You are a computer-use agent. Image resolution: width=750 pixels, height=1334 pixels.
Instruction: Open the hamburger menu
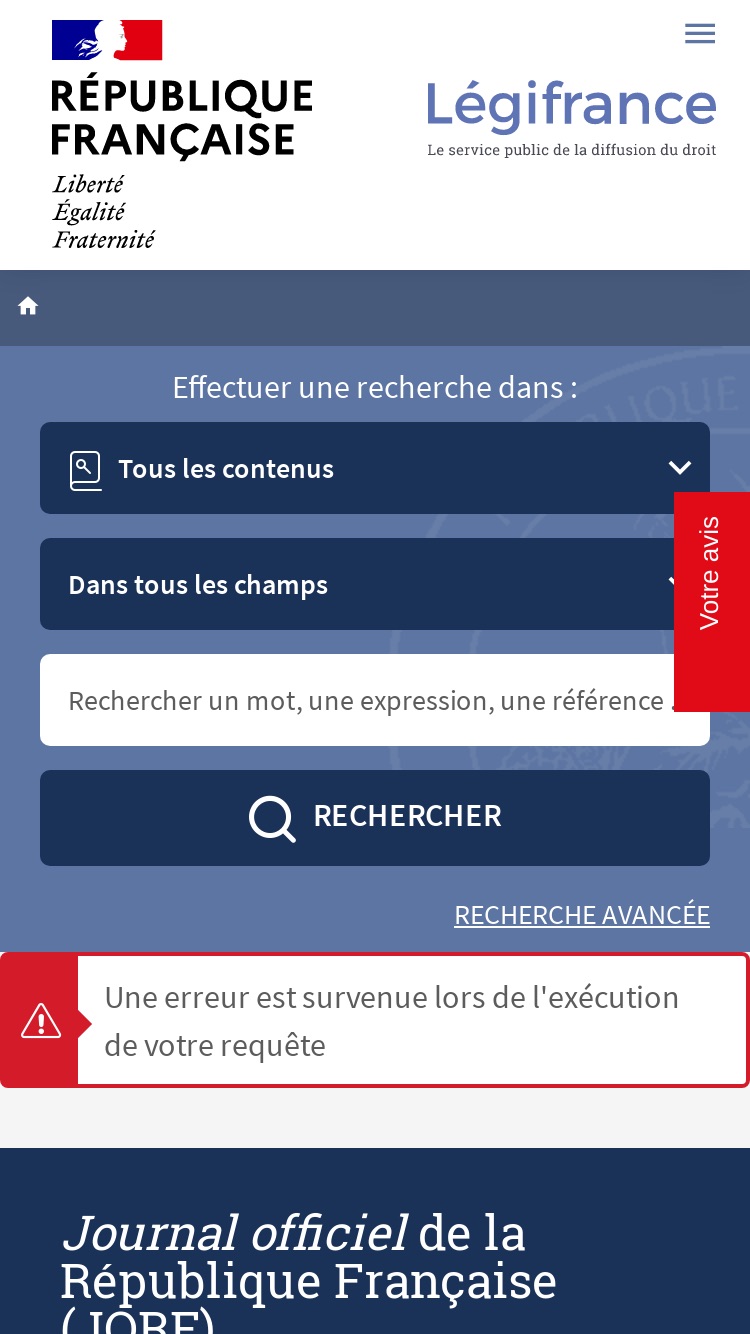click(700, 34)
